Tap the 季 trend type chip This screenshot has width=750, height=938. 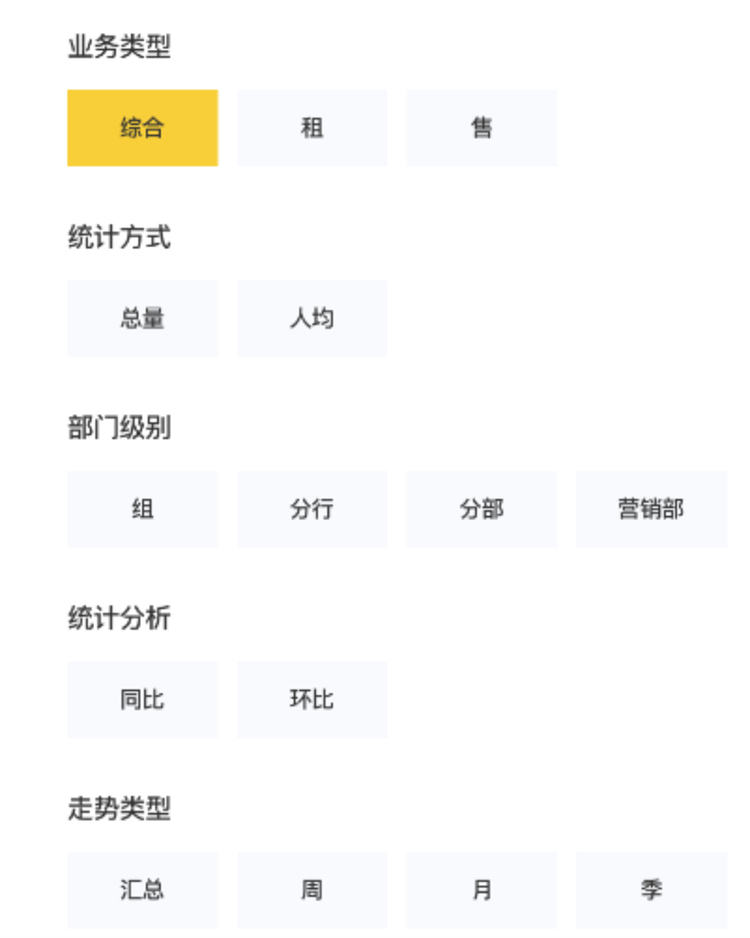[651, 890]
